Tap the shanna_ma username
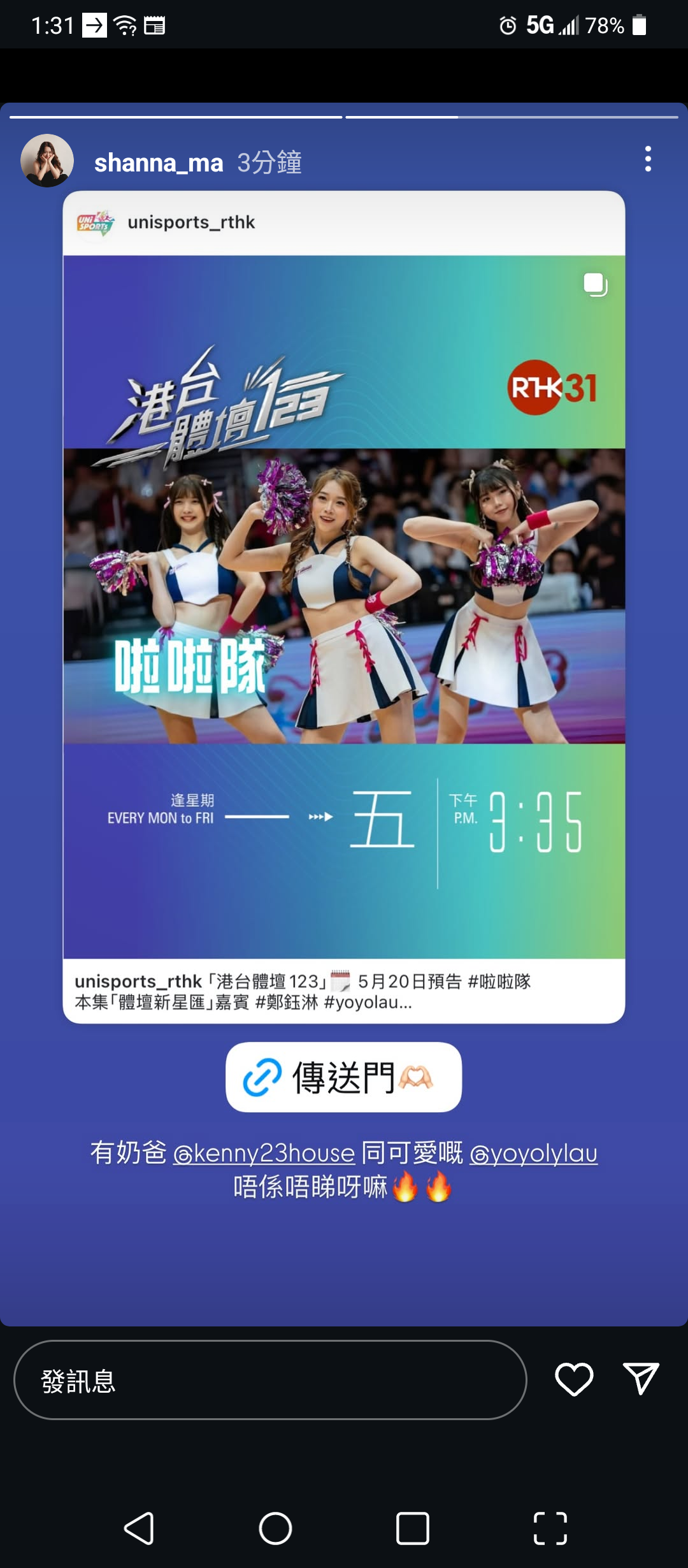The height and width of the screenshot is (1568, 688). click(159, 163)
